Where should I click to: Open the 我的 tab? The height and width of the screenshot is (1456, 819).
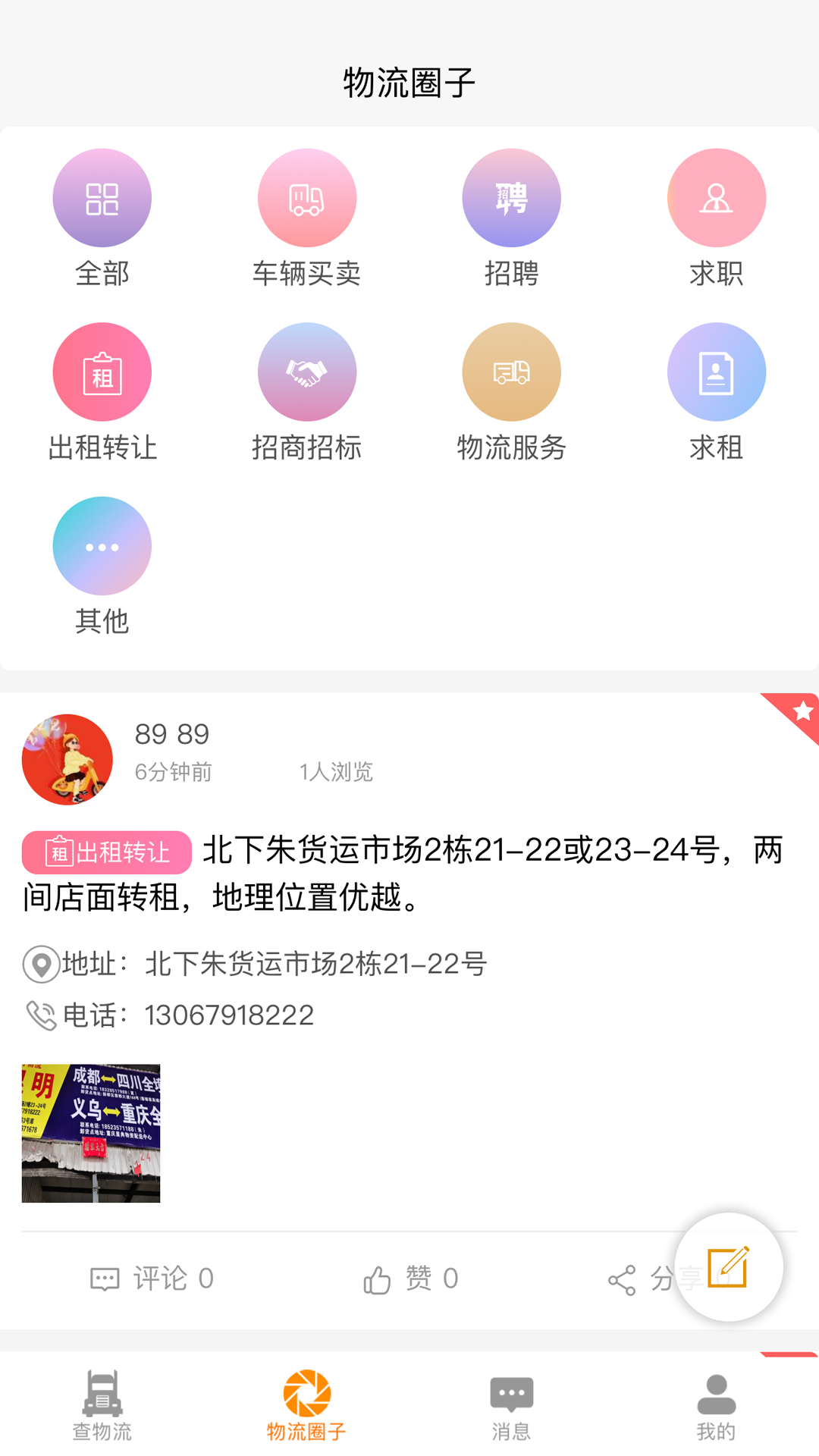click(x=716, y=1404)
